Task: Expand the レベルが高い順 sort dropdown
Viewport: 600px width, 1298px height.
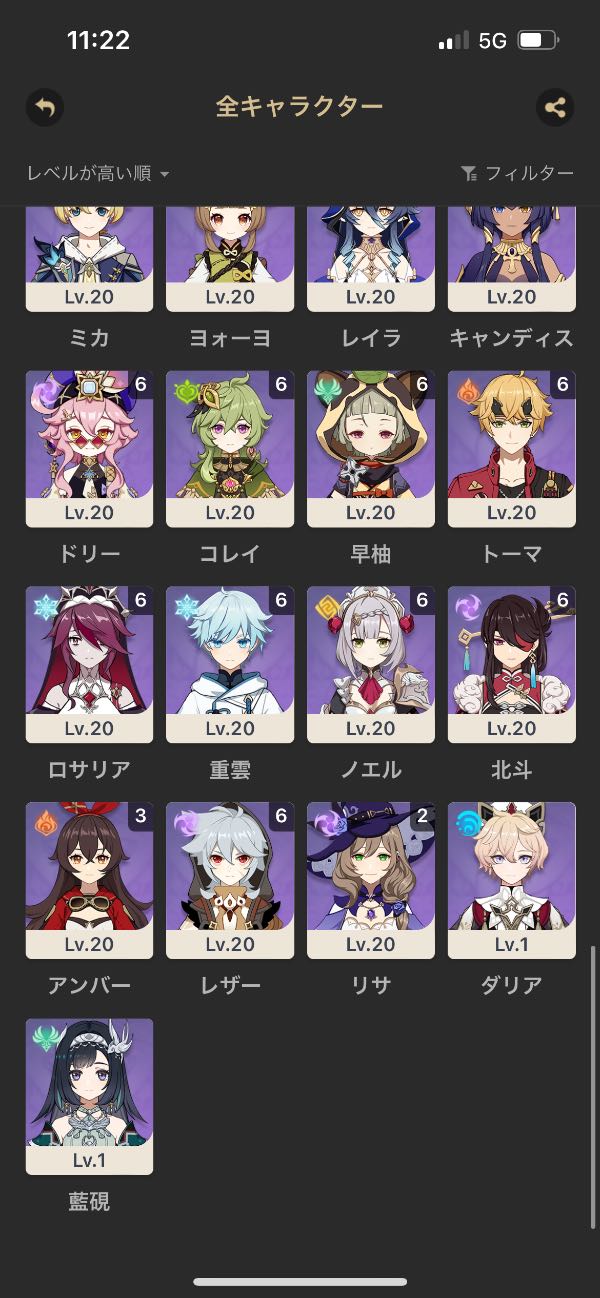Action: [98, 174]
